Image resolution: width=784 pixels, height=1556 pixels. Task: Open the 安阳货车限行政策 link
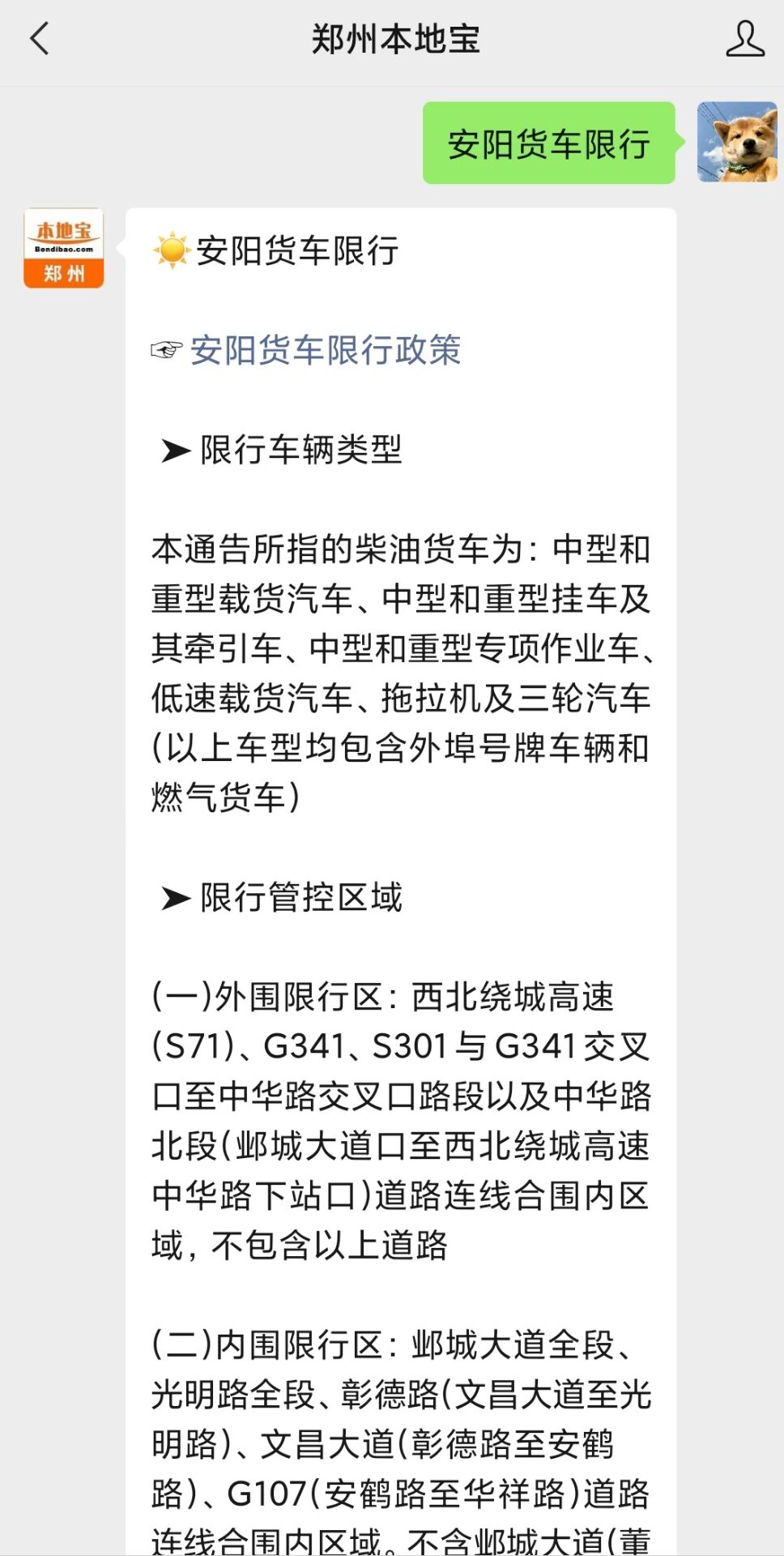coord(326,350)
